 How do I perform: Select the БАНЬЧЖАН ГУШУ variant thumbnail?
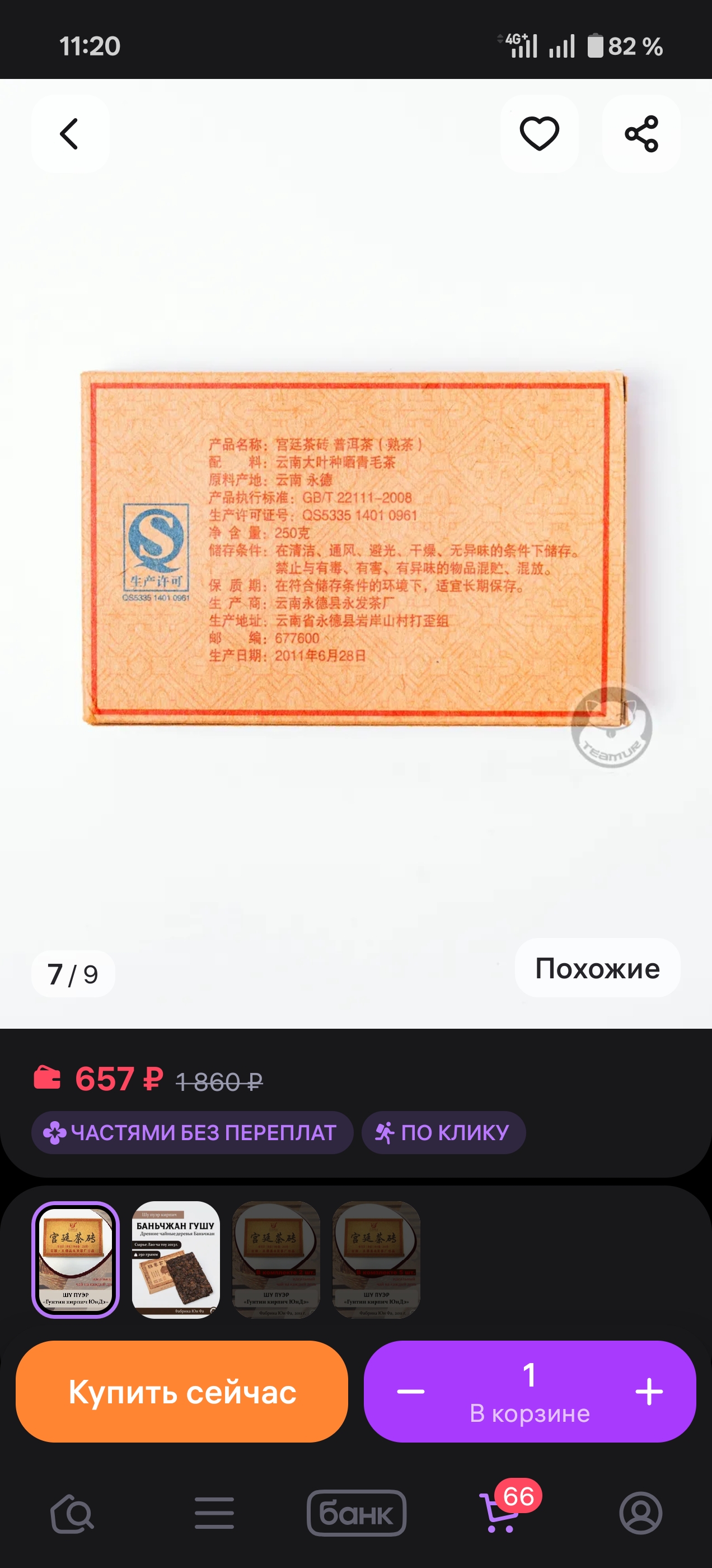coord(176,1259)
